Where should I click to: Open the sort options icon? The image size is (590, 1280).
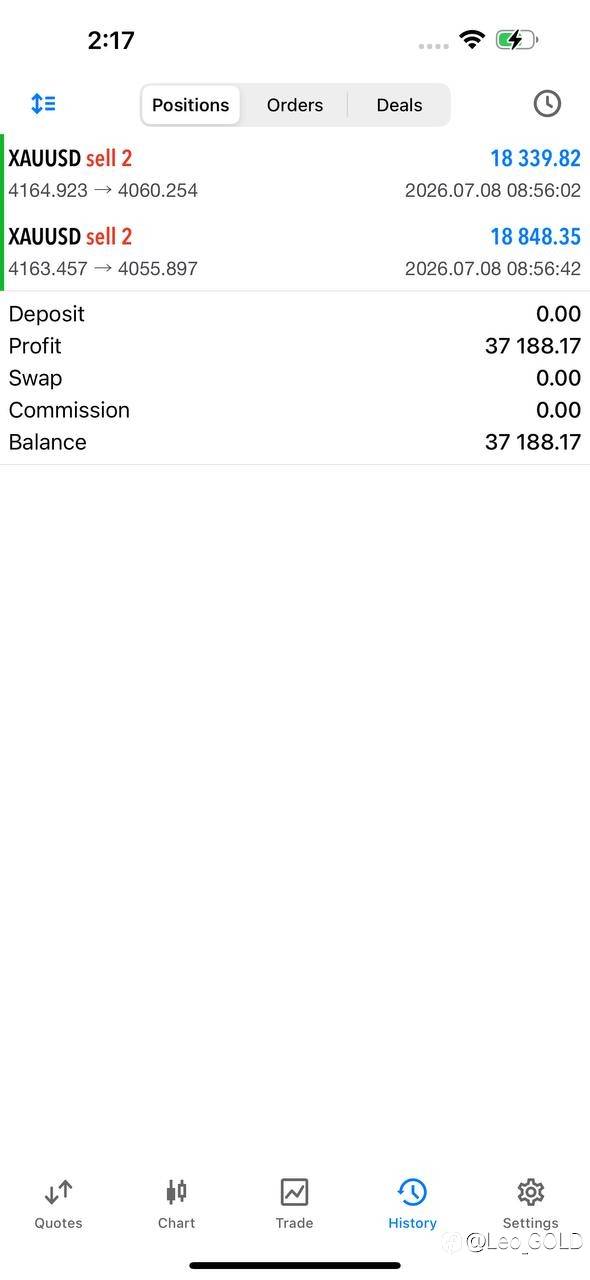point(43,103)
